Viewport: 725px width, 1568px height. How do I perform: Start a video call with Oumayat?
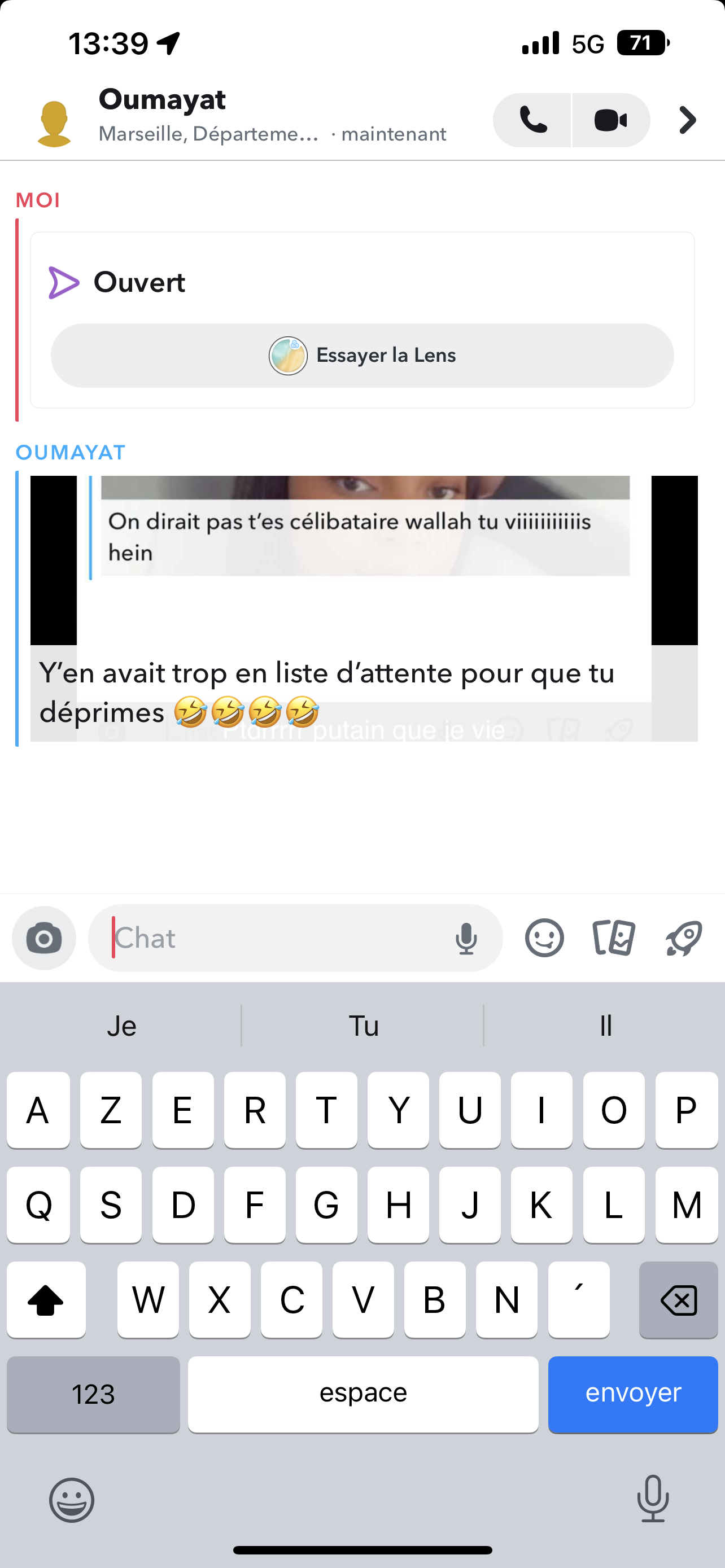[611, 120]
